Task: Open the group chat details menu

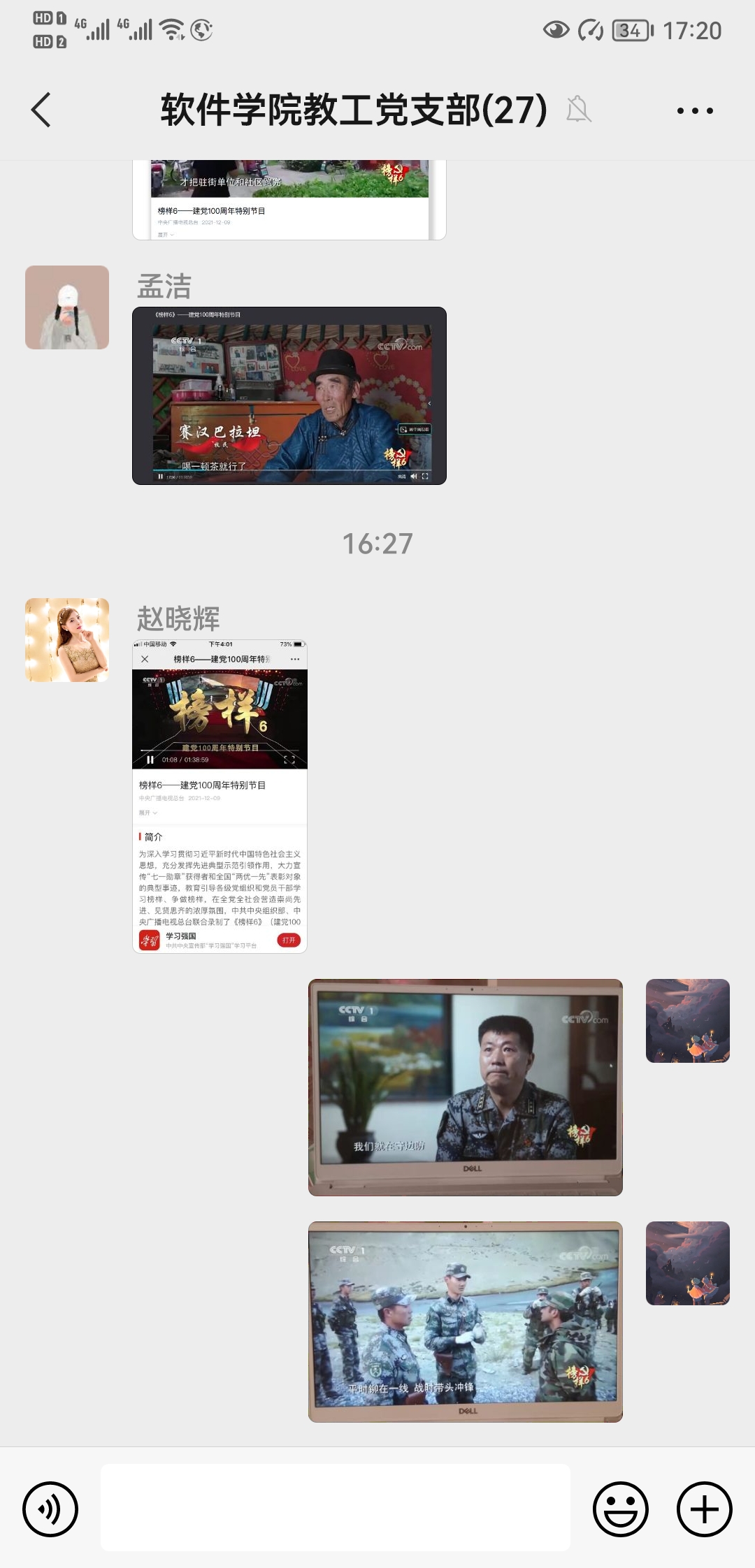Action: (x=695, y=110)
